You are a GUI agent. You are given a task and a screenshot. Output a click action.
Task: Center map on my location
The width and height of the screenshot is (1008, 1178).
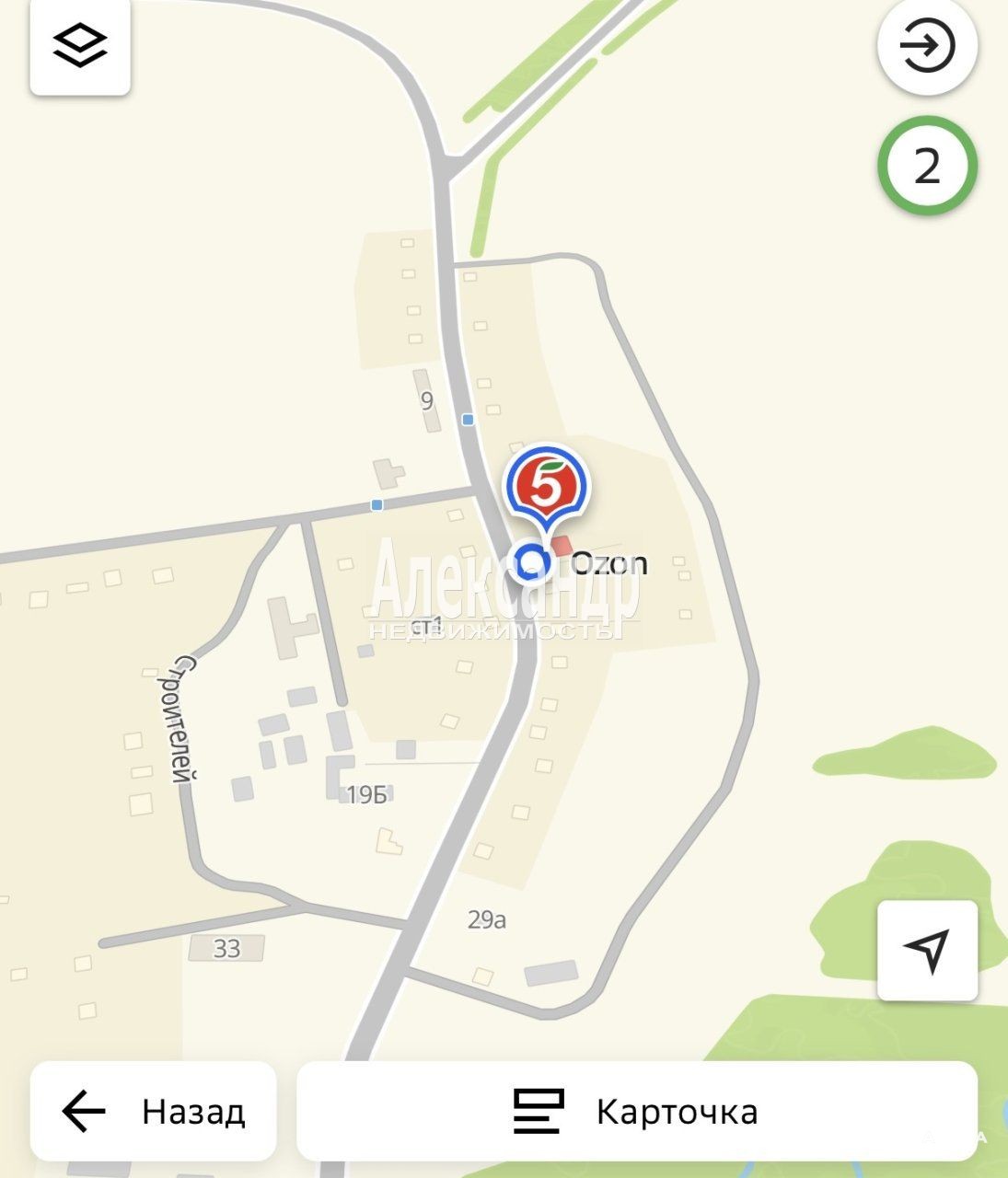[x=926, y=950]
